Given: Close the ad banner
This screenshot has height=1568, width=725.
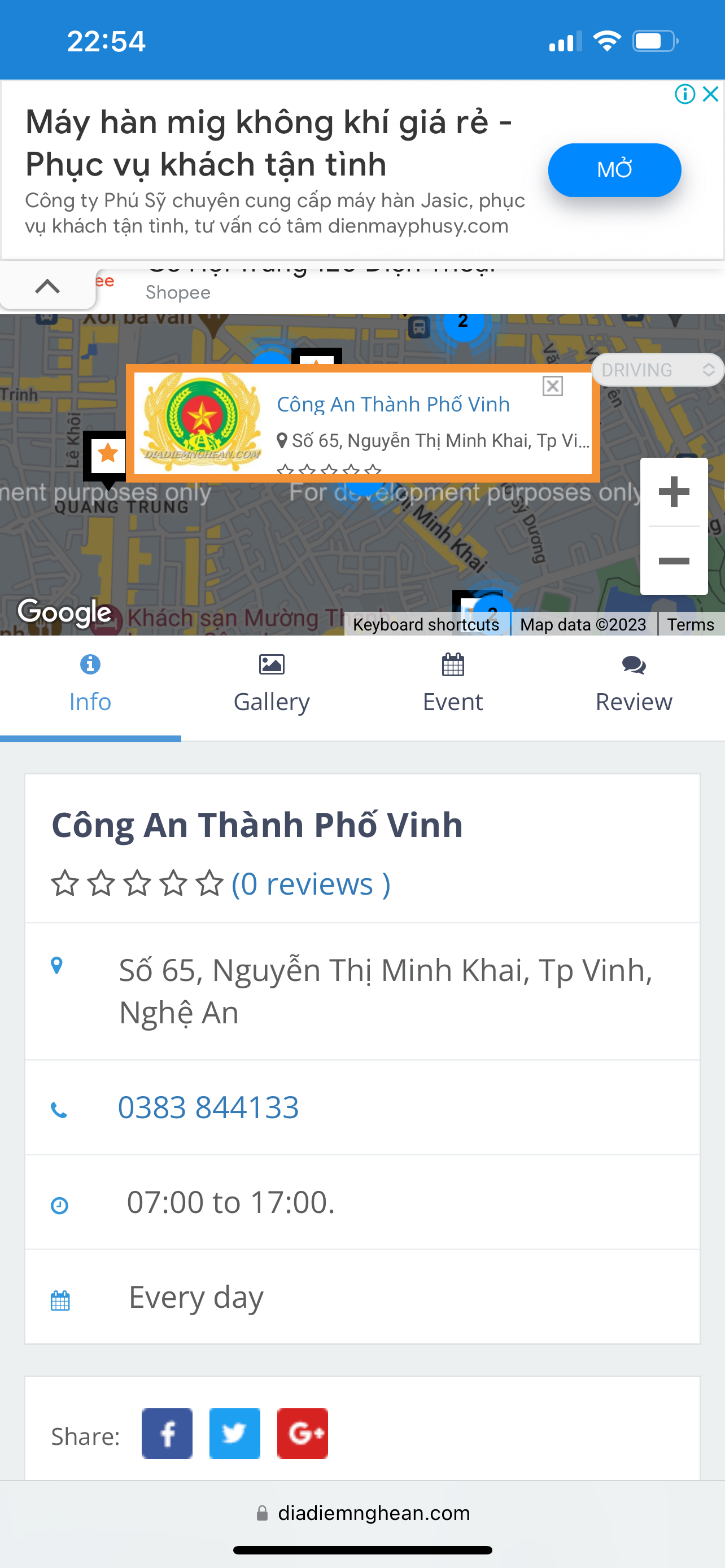Looking at the screenshot, I should tap(710, 94).
